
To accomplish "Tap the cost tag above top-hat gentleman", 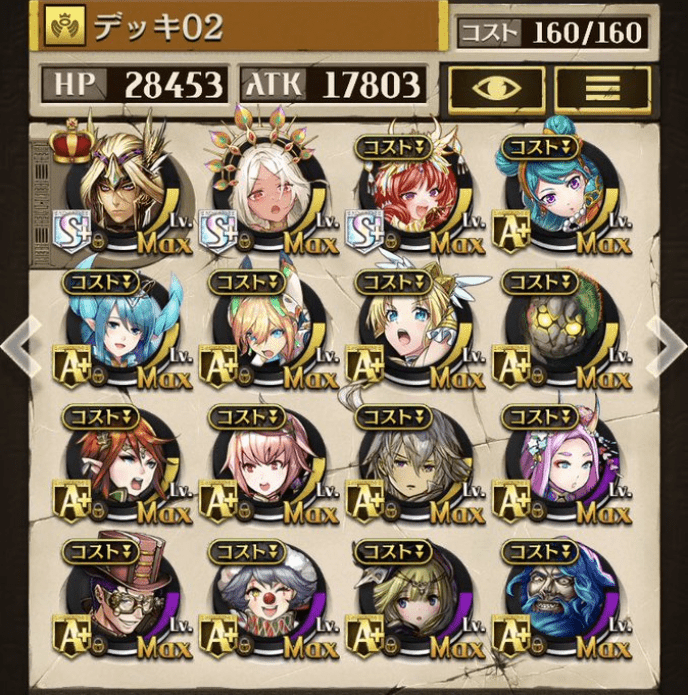I will pyautogui.click(x=101, y=550).
